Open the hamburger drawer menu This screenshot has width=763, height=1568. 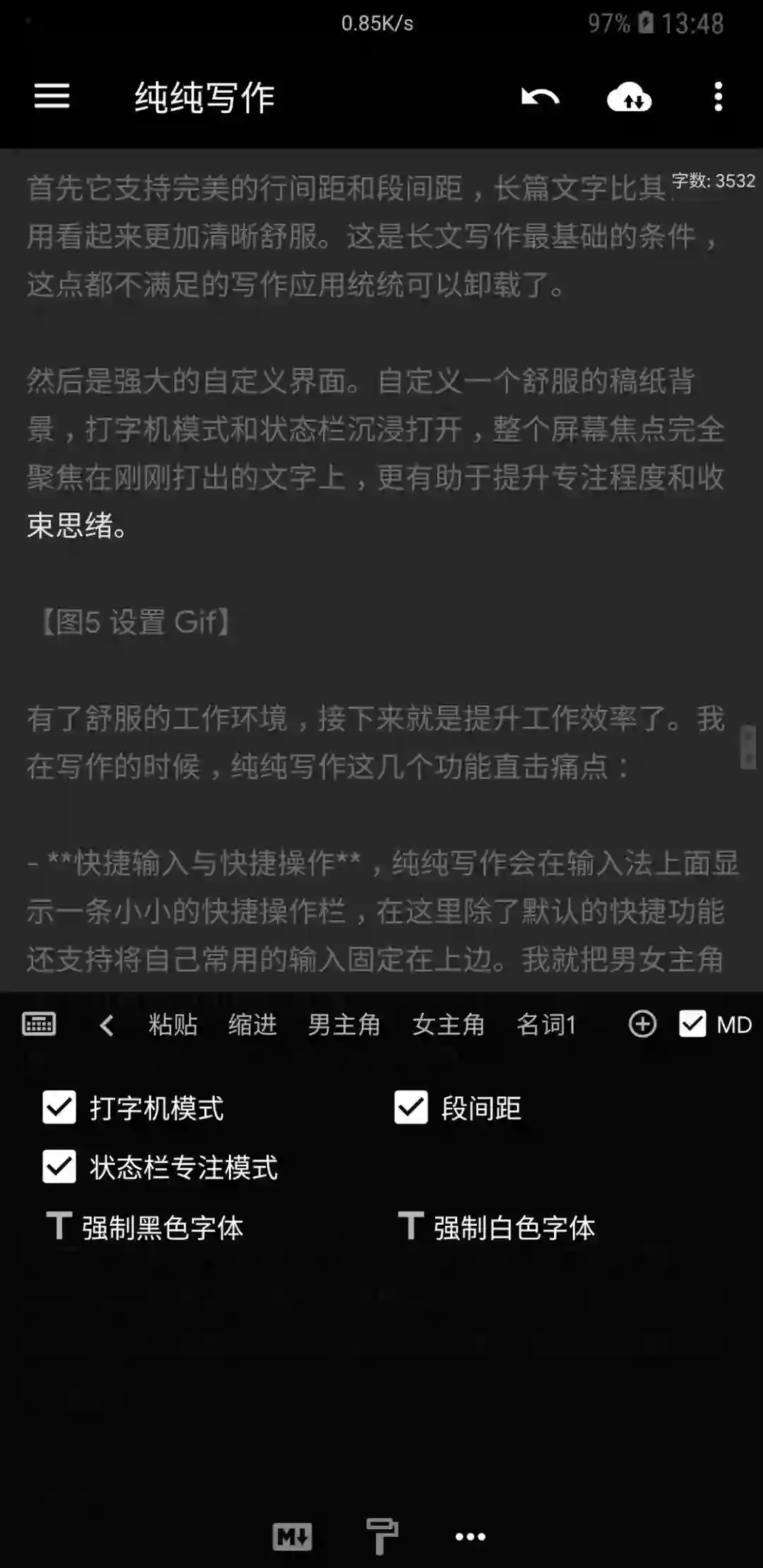pyautogui.click(x=52, y=96)
